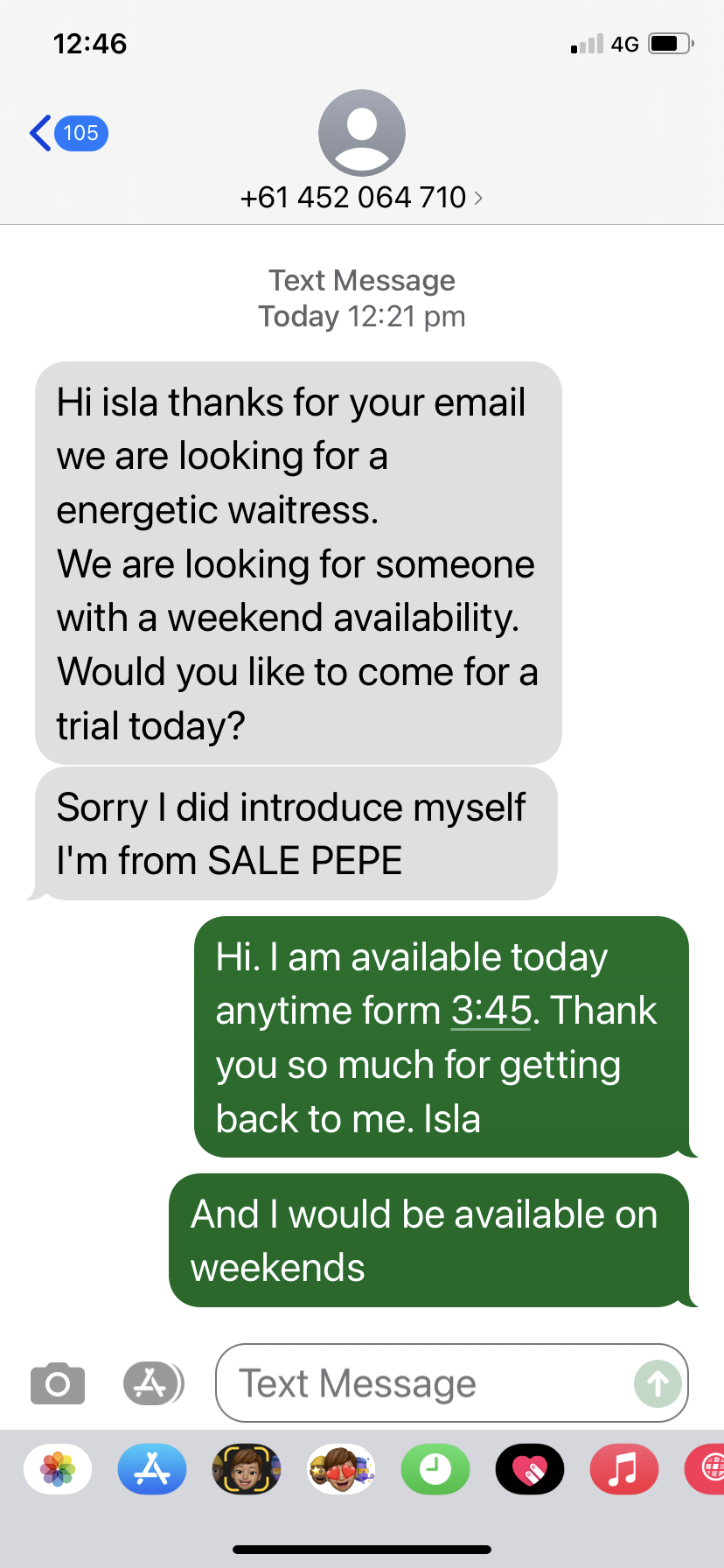The width and height of the screenshot is (724, 1568).
Task: Tap the underlined 3:45 time link
Action: 491,1011
